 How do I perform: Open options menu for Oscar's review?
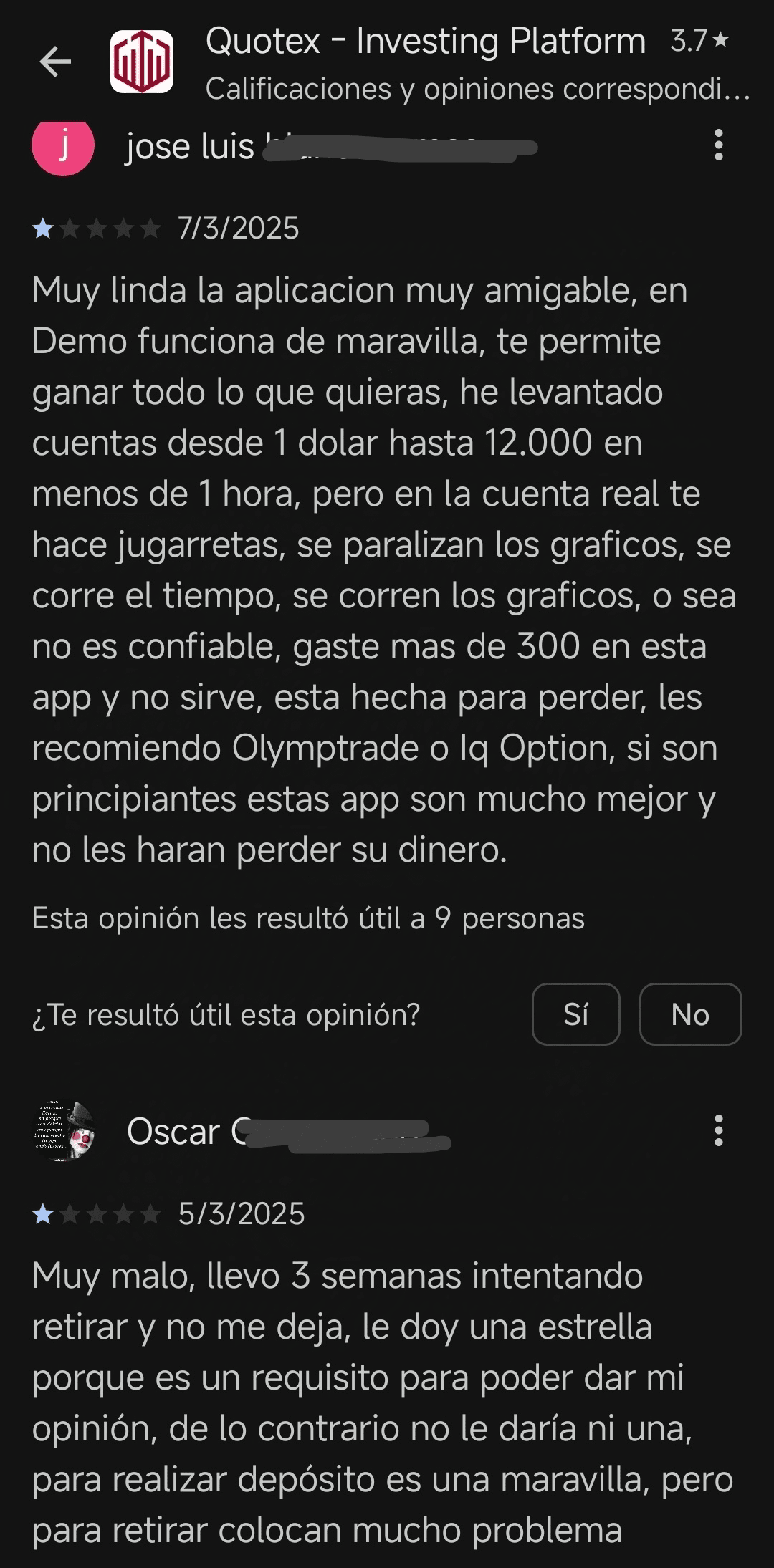(x=718, y=1130)
